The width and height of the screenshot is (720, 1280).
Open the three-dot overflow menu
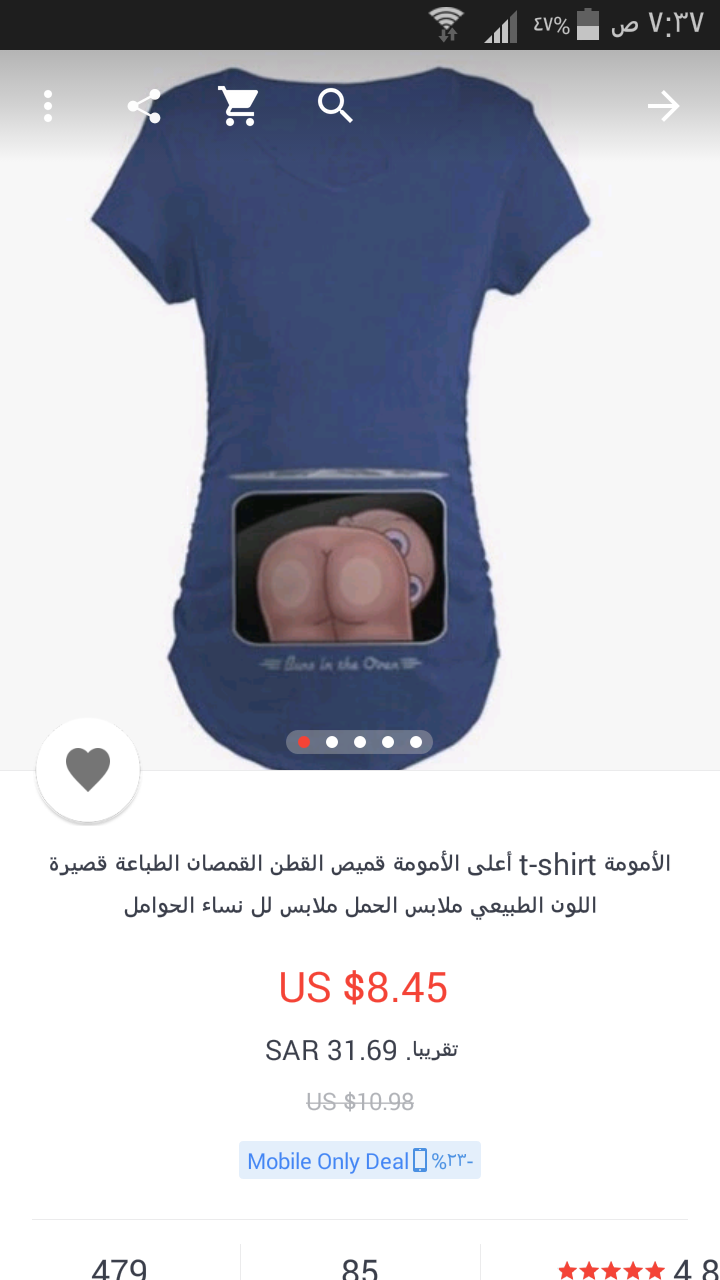tap(48, 106)
